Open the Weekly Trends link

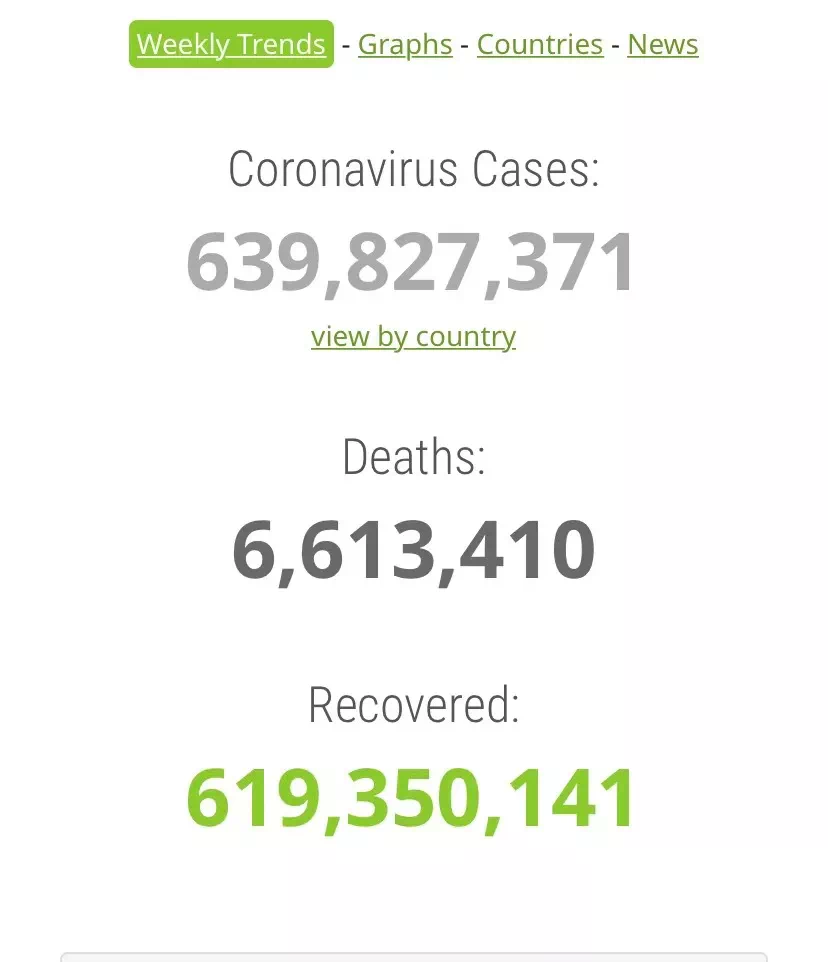point(231,44)
